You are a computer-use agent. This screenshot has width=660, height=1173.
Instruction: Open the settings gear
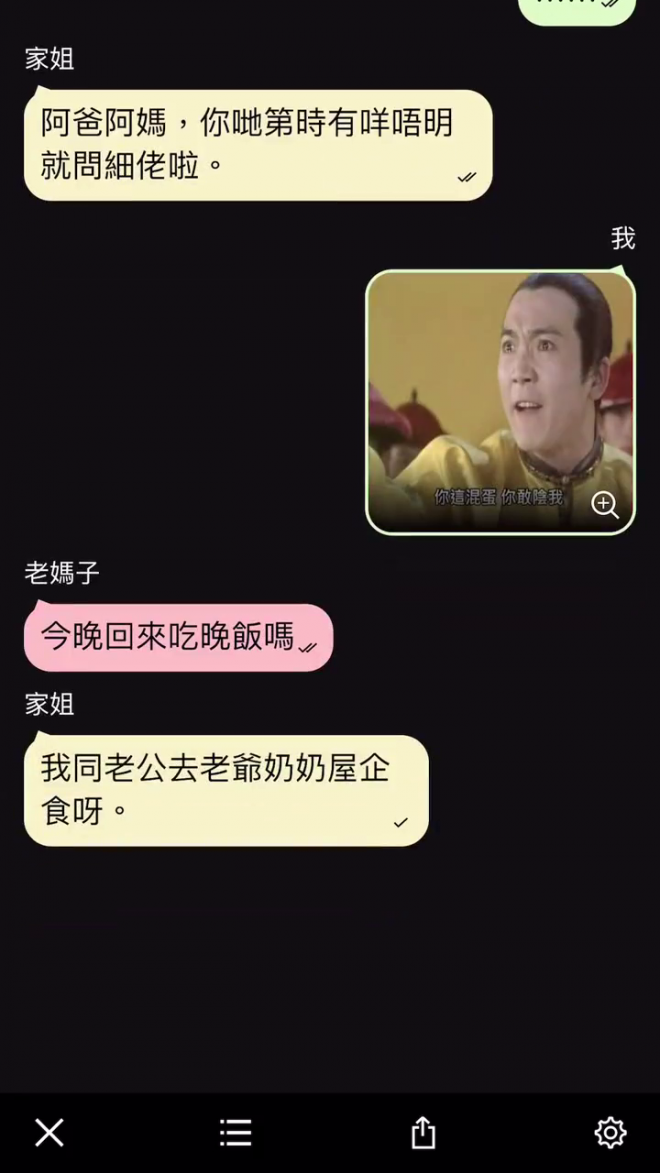[x=610, y=1133]
